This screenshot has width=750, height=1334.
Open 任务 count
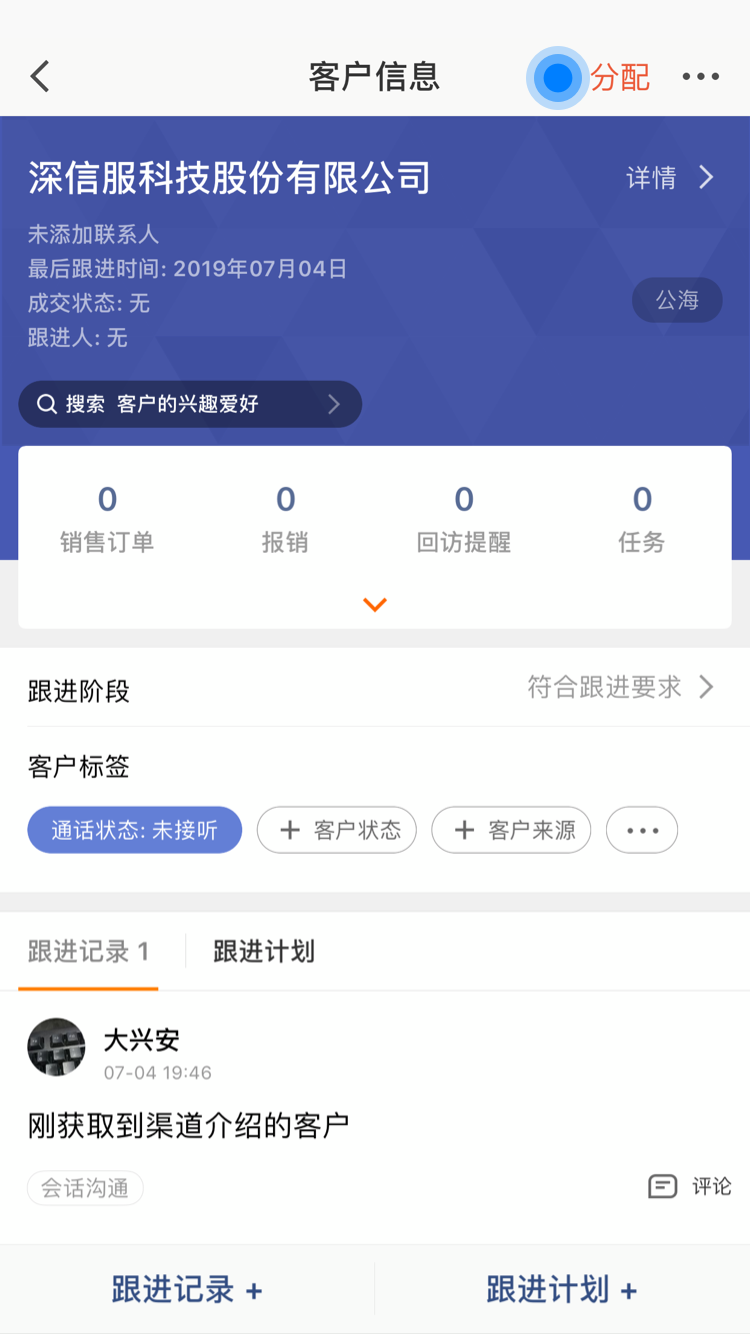(642, 518)
